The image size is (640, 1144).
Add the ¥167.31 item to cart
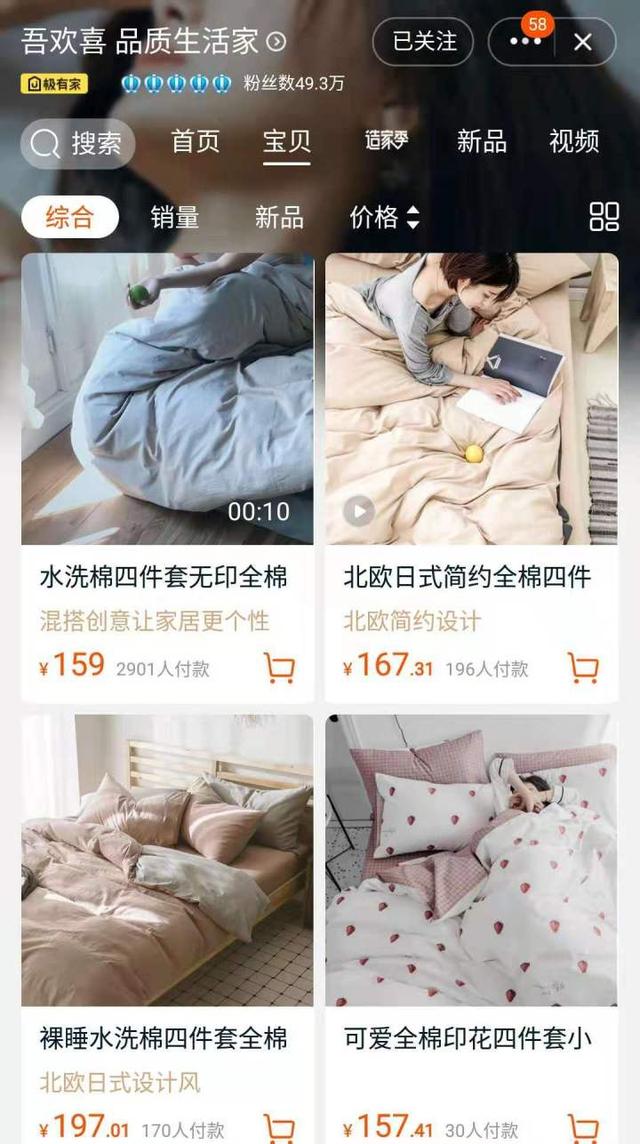[x=583, y=667]
